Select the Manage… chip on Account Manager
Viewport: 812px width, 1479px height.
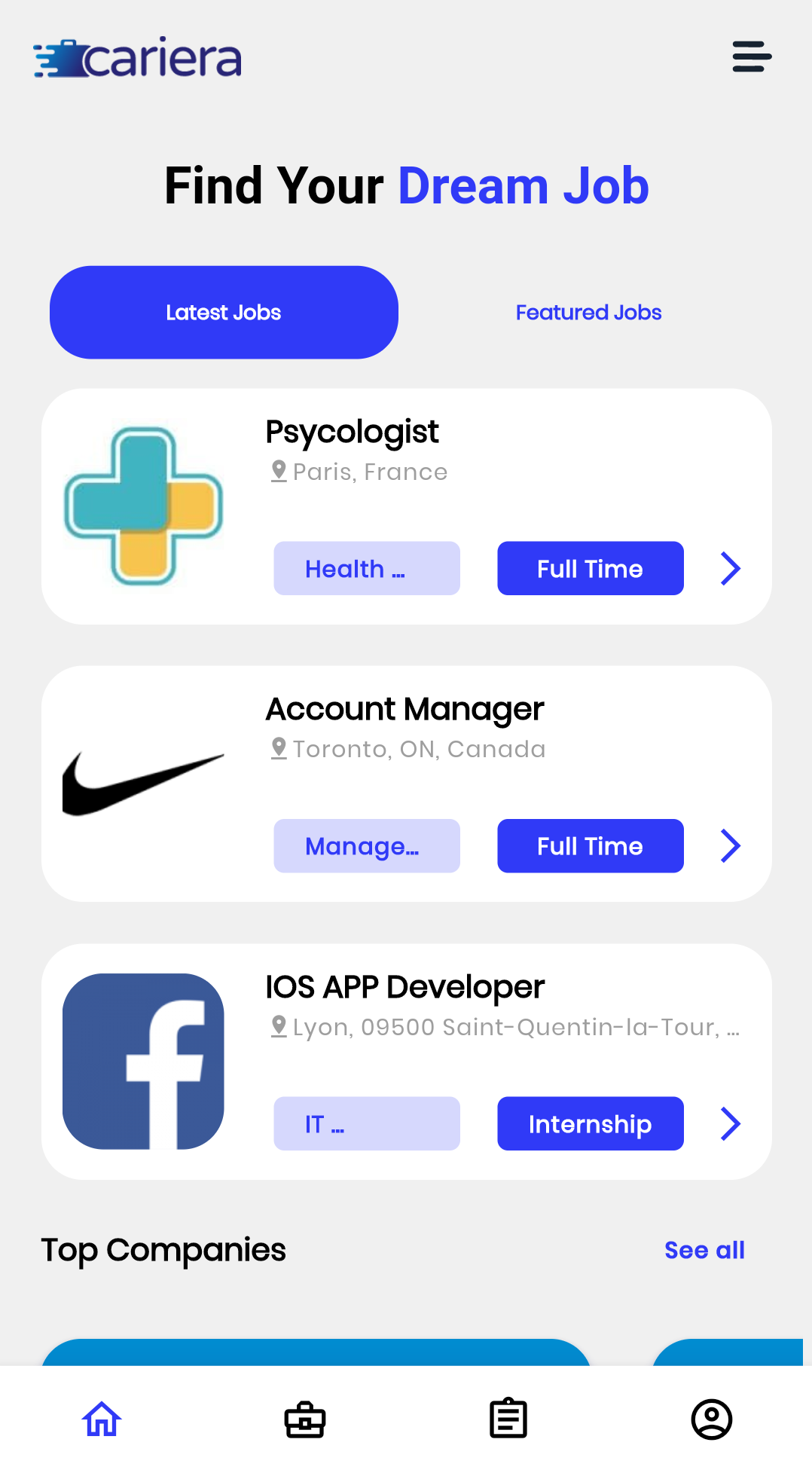click(367, 846)
